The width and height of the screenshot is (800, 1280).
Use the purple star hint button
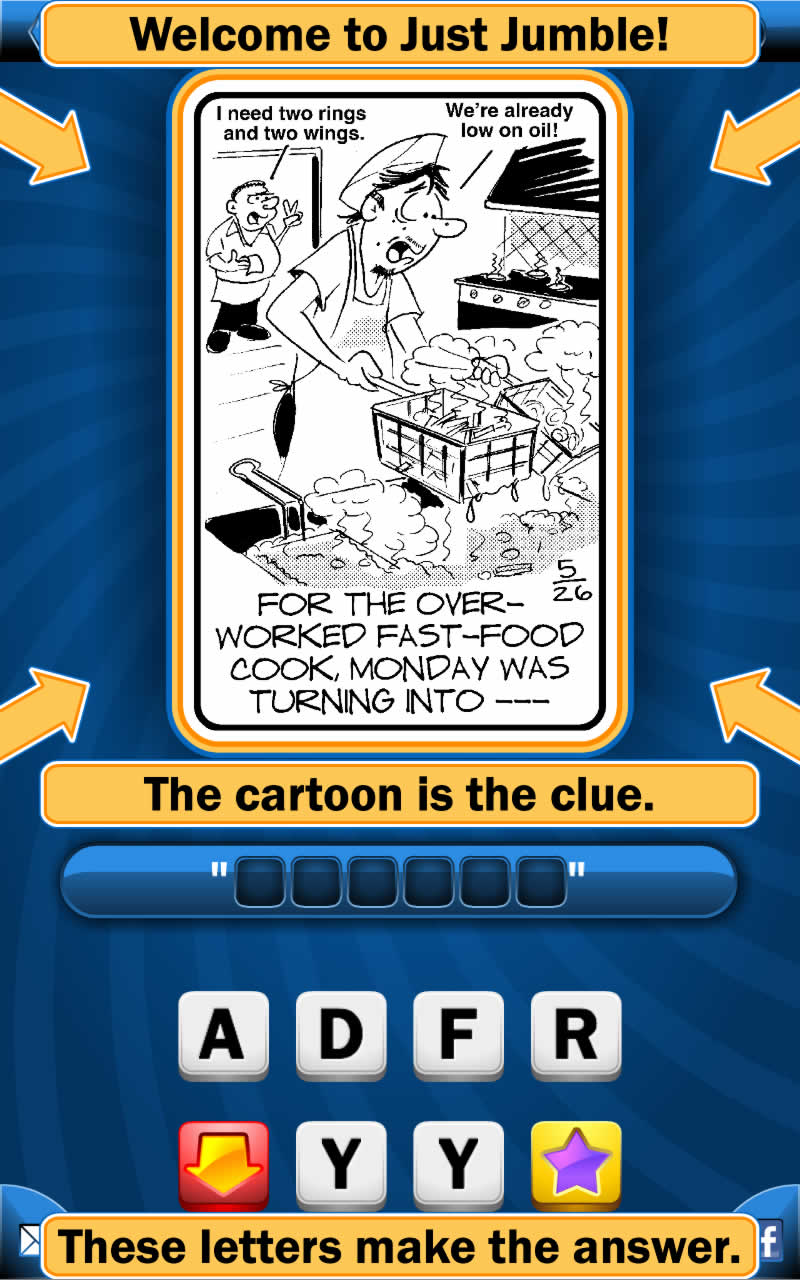576,1164
